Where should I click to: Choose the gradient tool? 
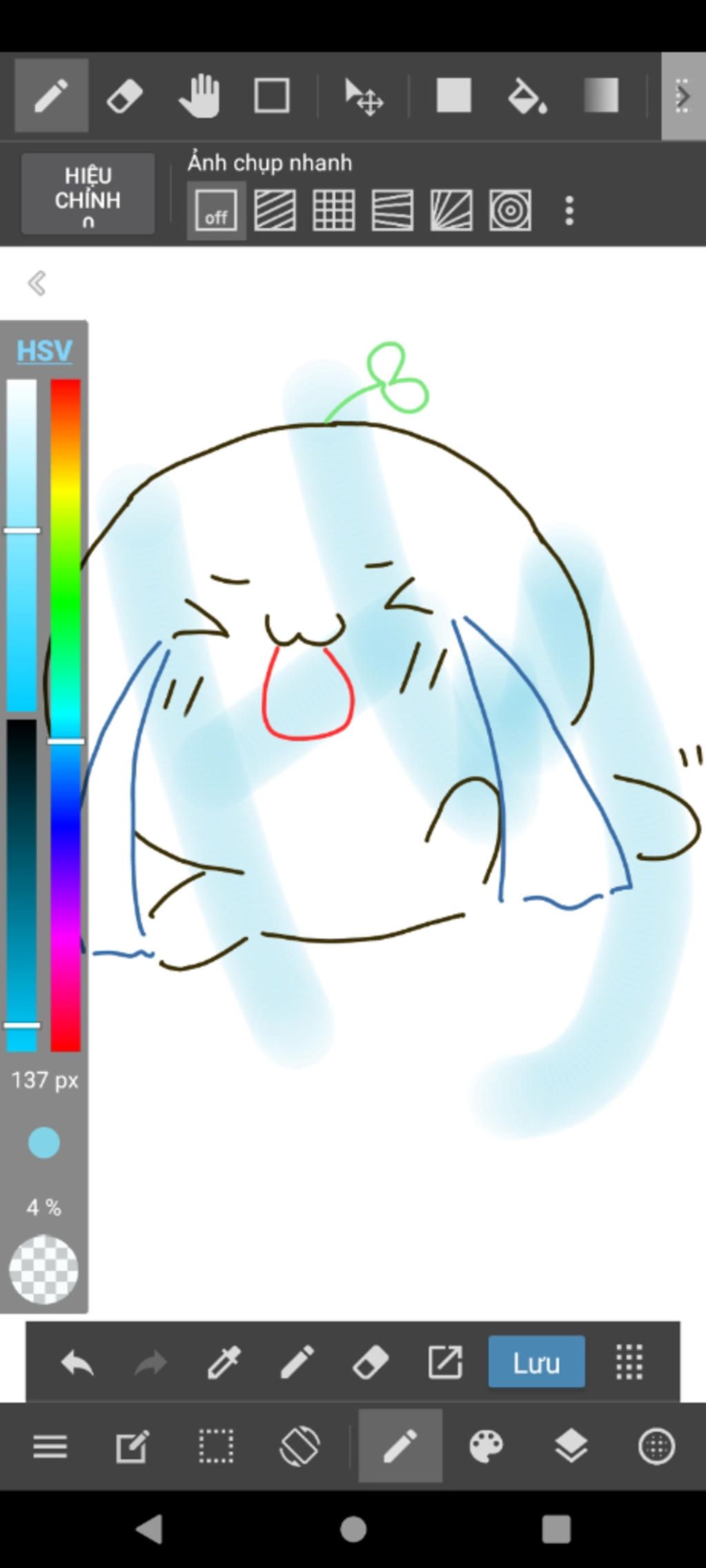click(601, 96)
